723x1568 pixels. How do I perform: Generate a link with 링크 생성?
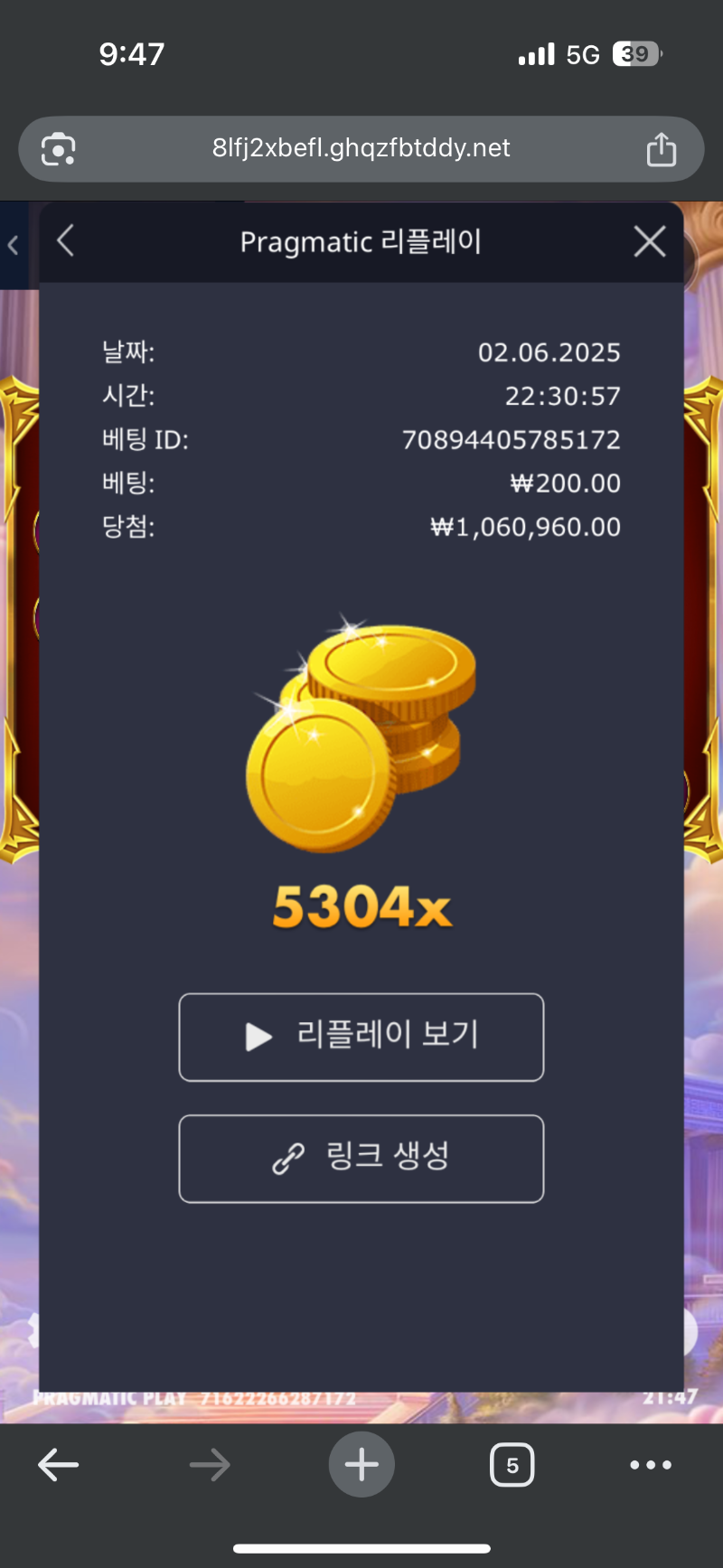click(361, 1158)
